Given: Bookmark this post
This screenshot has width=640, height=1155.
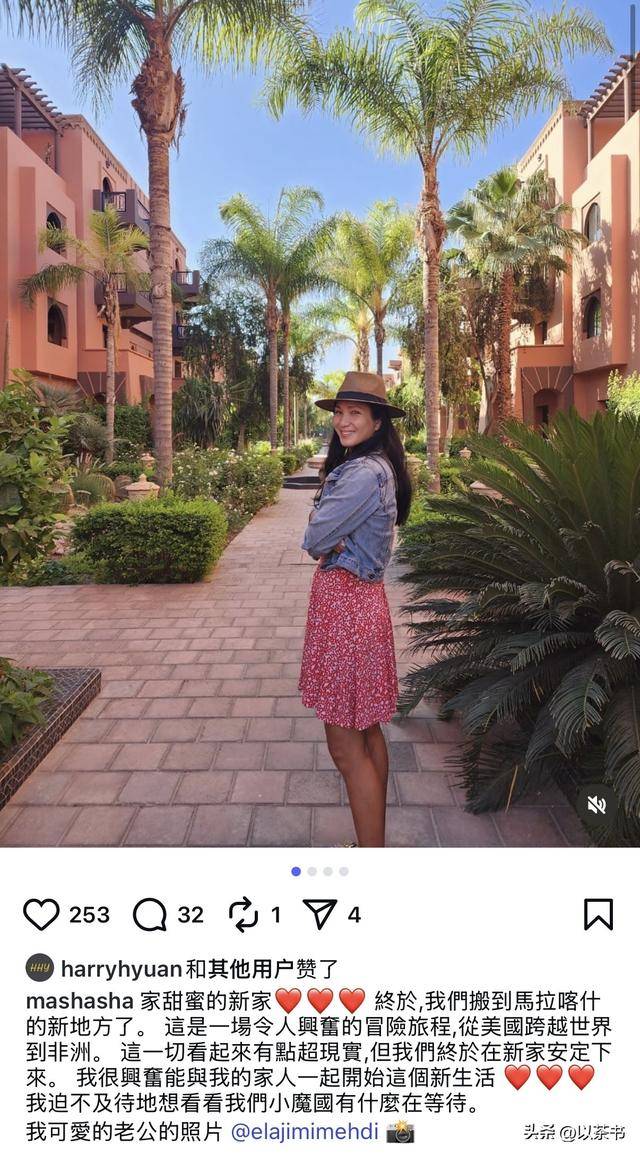Looking at the screenshot, I should (598, 914).
